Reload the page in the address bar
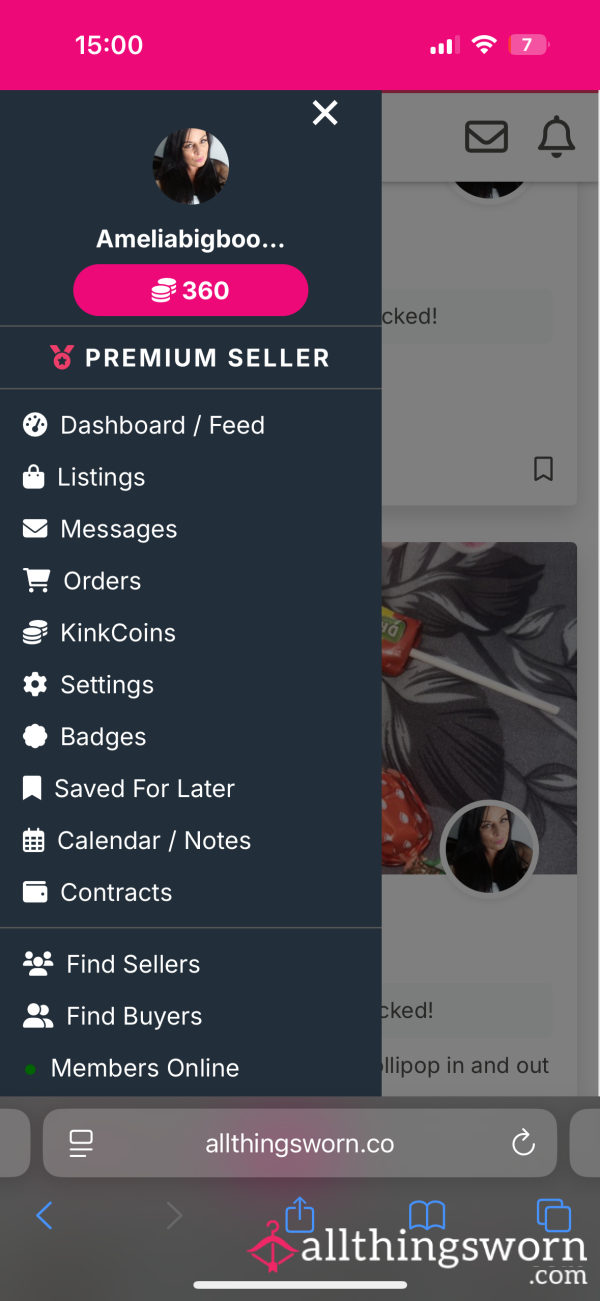 coord(523,1144)
